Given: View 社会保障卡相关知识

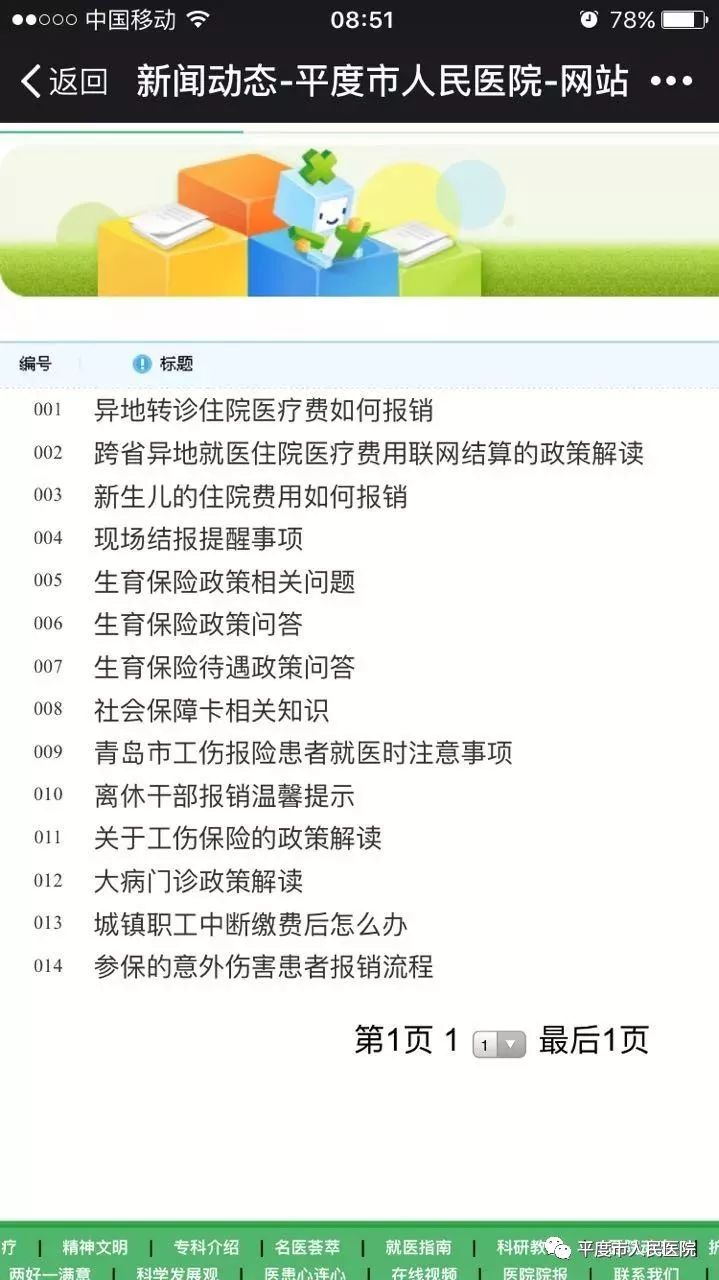Looking at the screenshot, I should 211,710.
